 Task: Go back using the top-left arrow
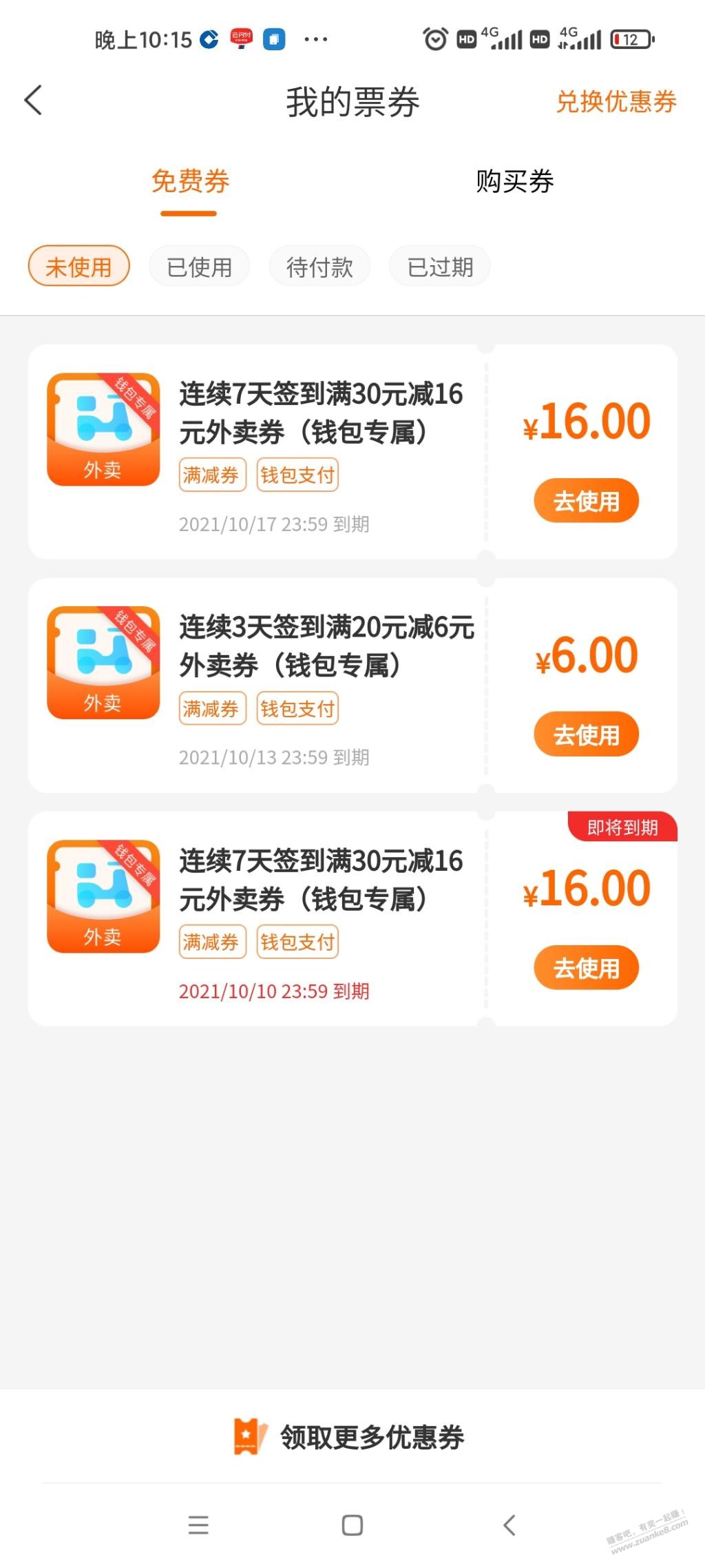click(x=33, y=101)
